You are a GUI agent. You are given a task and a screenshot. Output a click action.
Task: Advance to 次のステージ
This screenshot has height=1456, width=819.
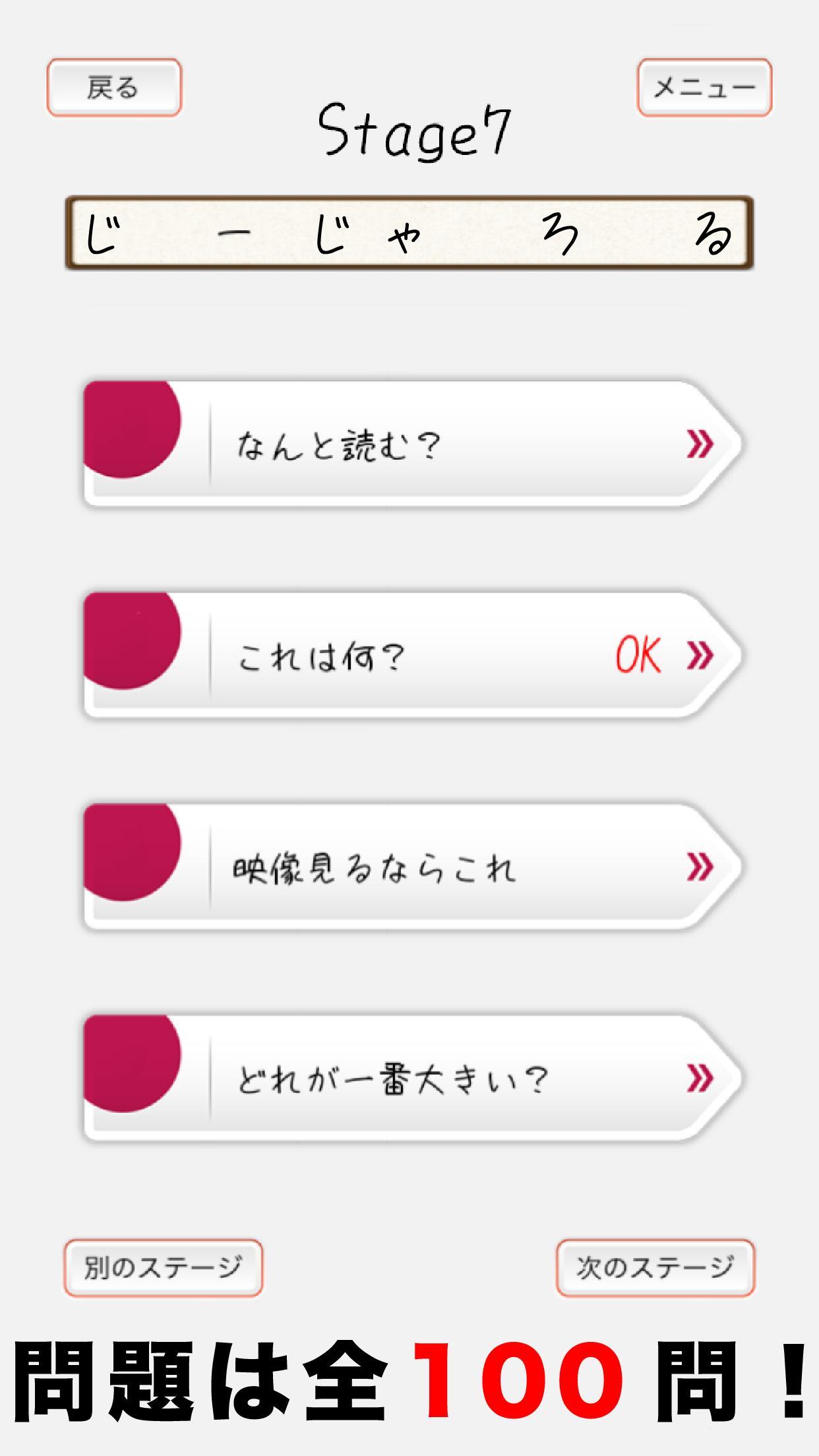click(x=655, y=1267)
